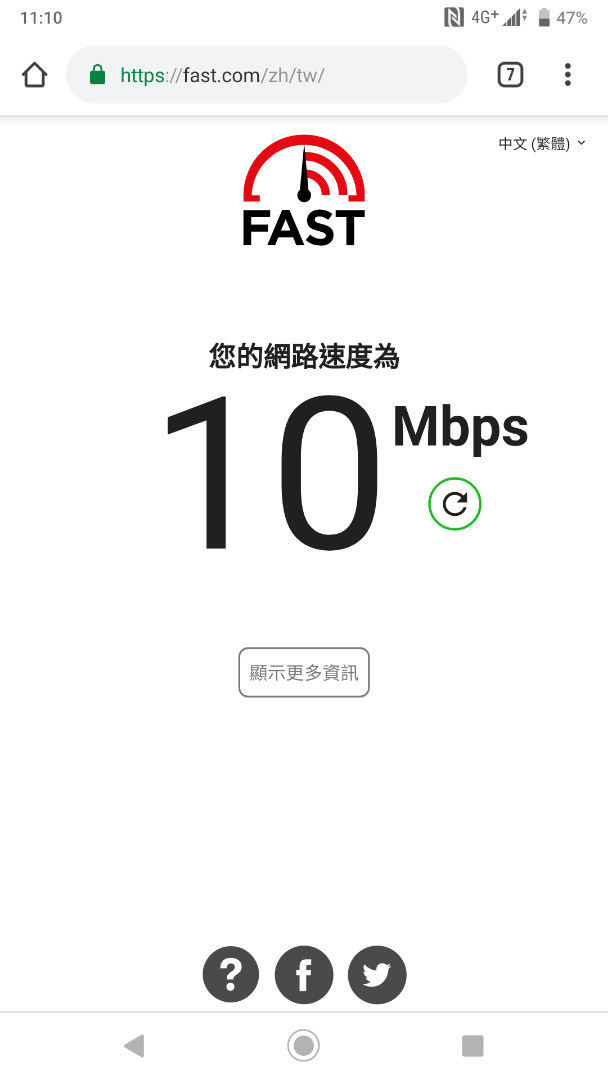The image size is (608, 1080).
Task: Open Chrome's three-dot overflow menu
Action: pos(567,75)
